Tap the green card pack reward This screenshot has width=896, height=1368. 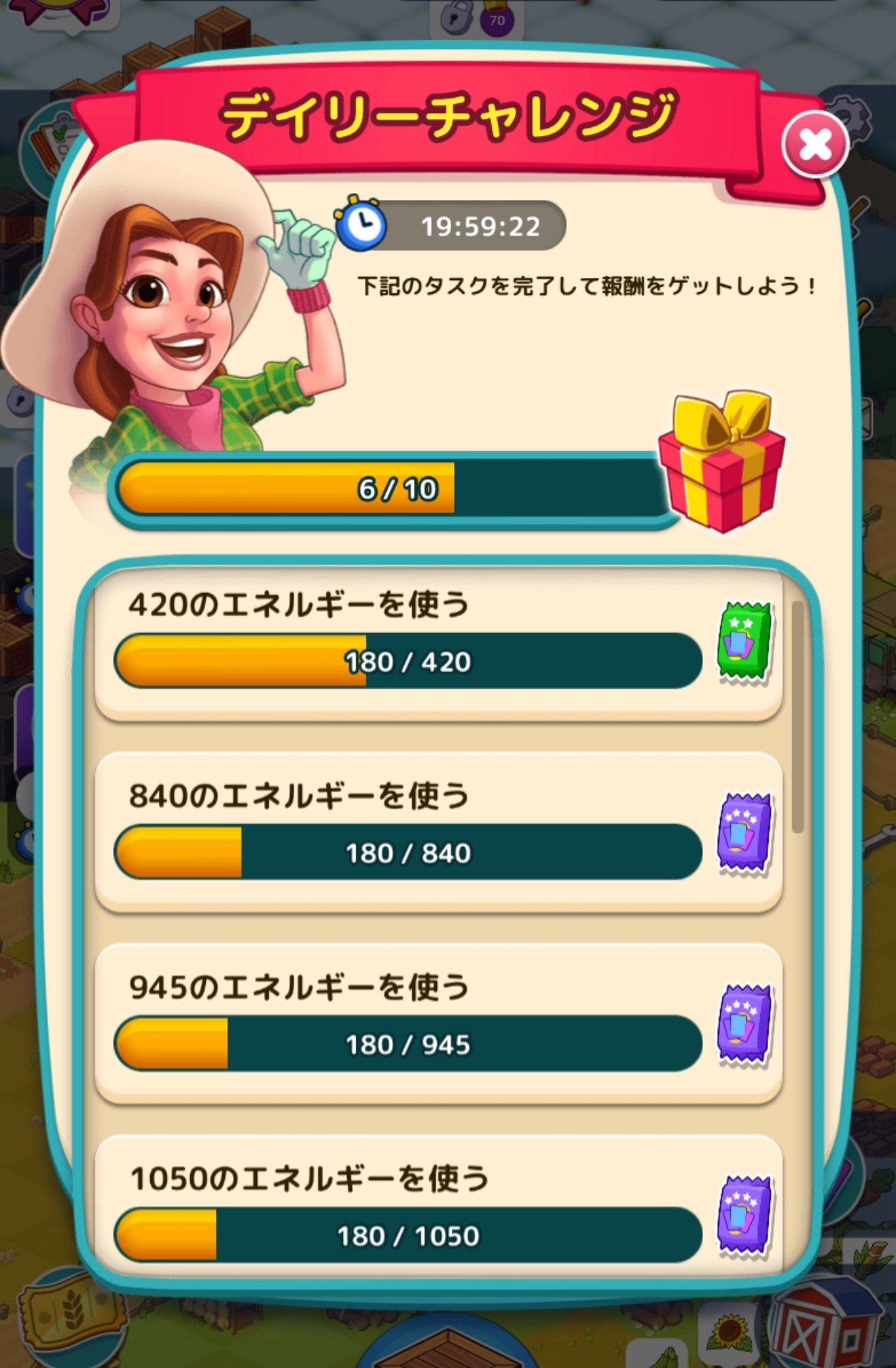point(744,642)
